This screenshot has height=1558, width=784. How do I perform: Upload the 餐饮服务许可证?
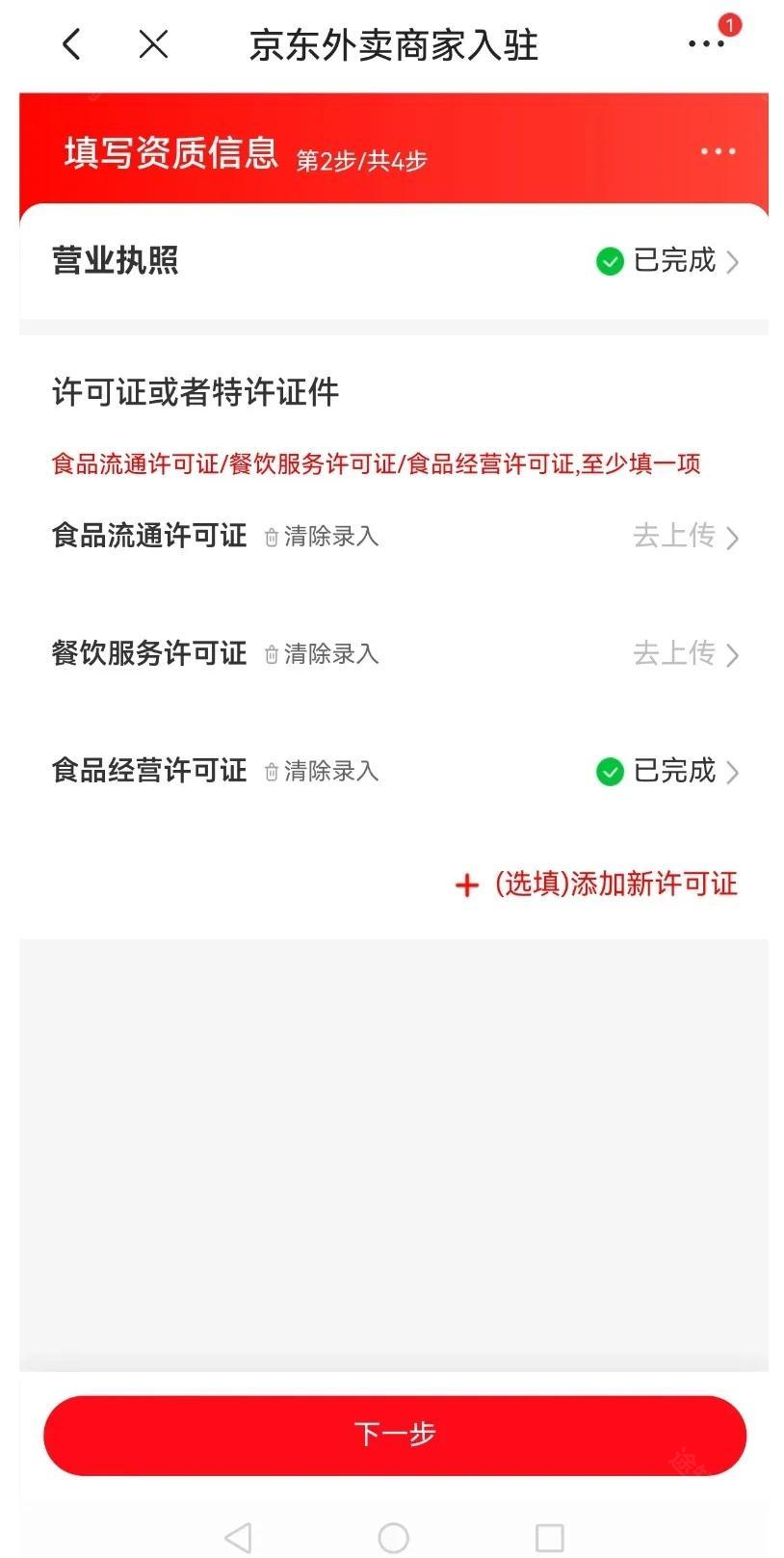[685, 654]
